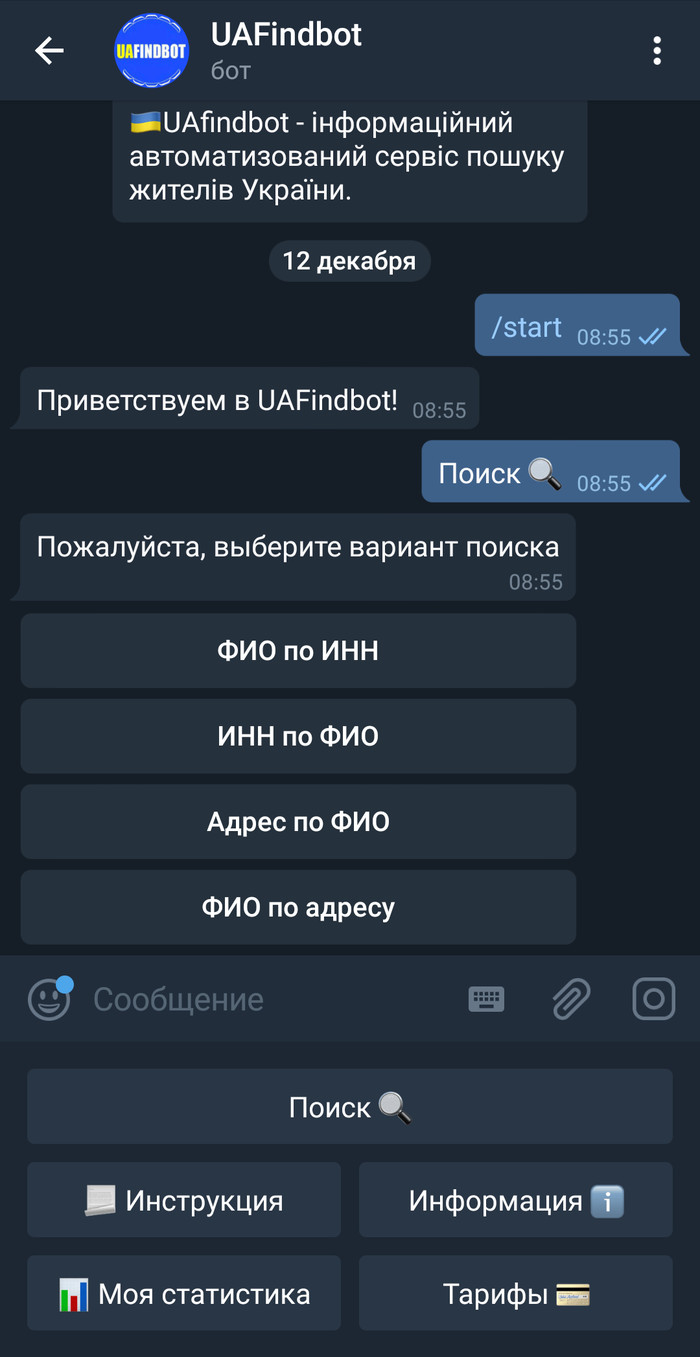
Task: Open Инструкция from the bot keyboard
Action: pos(184,1200)
